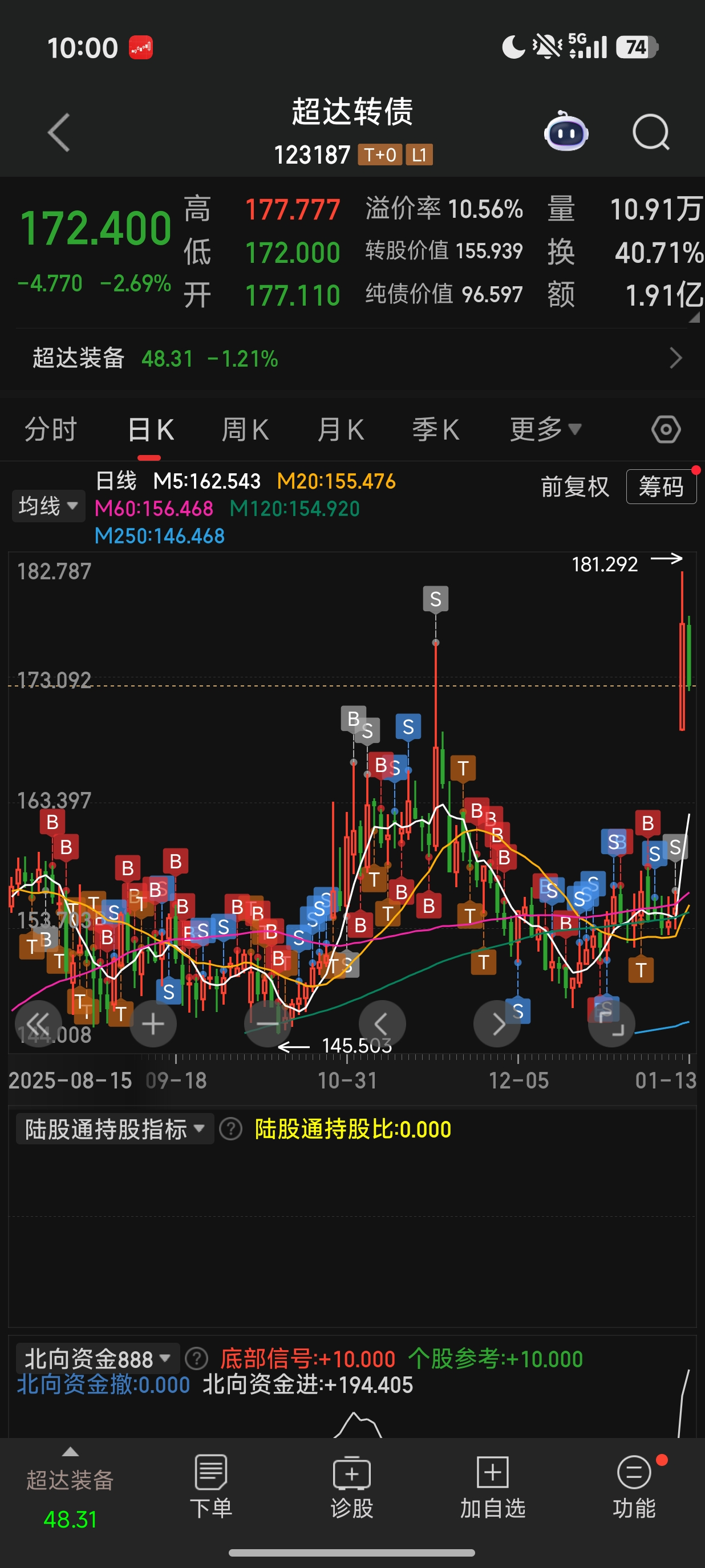Viewport: 705px width, 1568px height.
Task: Expand the 更多 period dropdown
Action: pyautogui.click(x=545, y=430)
